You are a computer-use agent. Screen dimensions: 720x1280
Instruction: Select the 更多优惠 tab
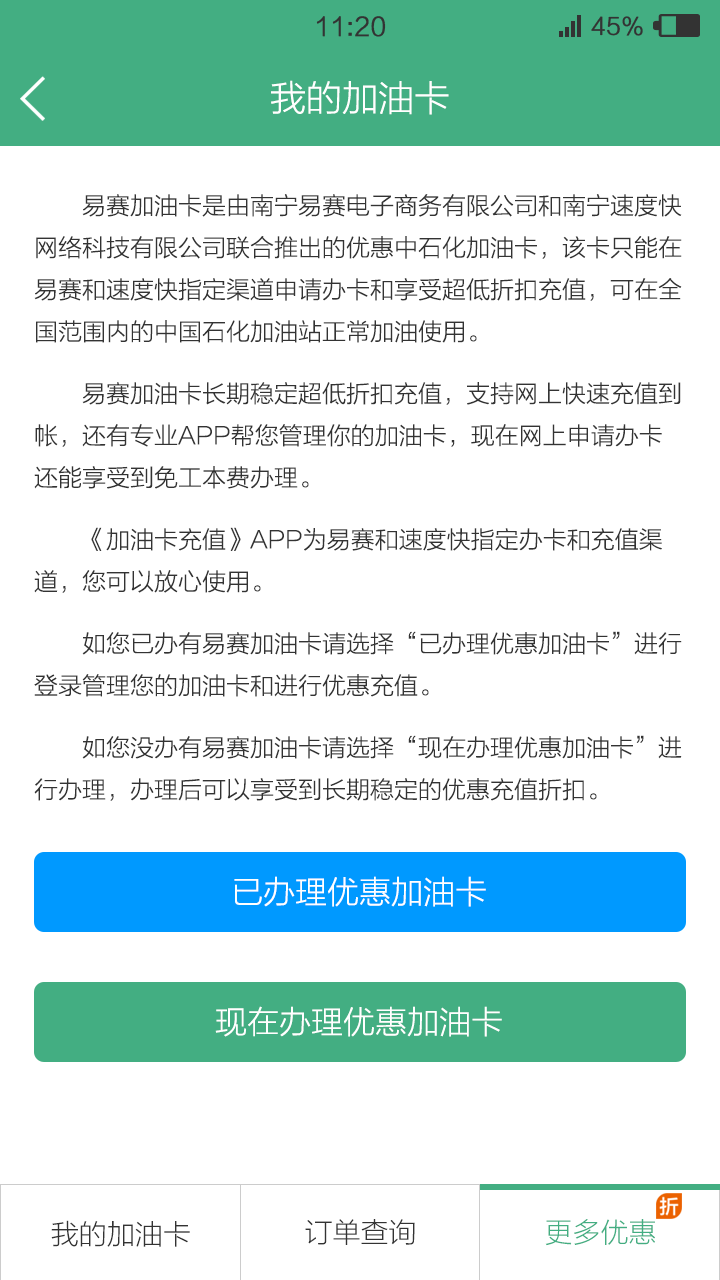tap(600, 1233)
